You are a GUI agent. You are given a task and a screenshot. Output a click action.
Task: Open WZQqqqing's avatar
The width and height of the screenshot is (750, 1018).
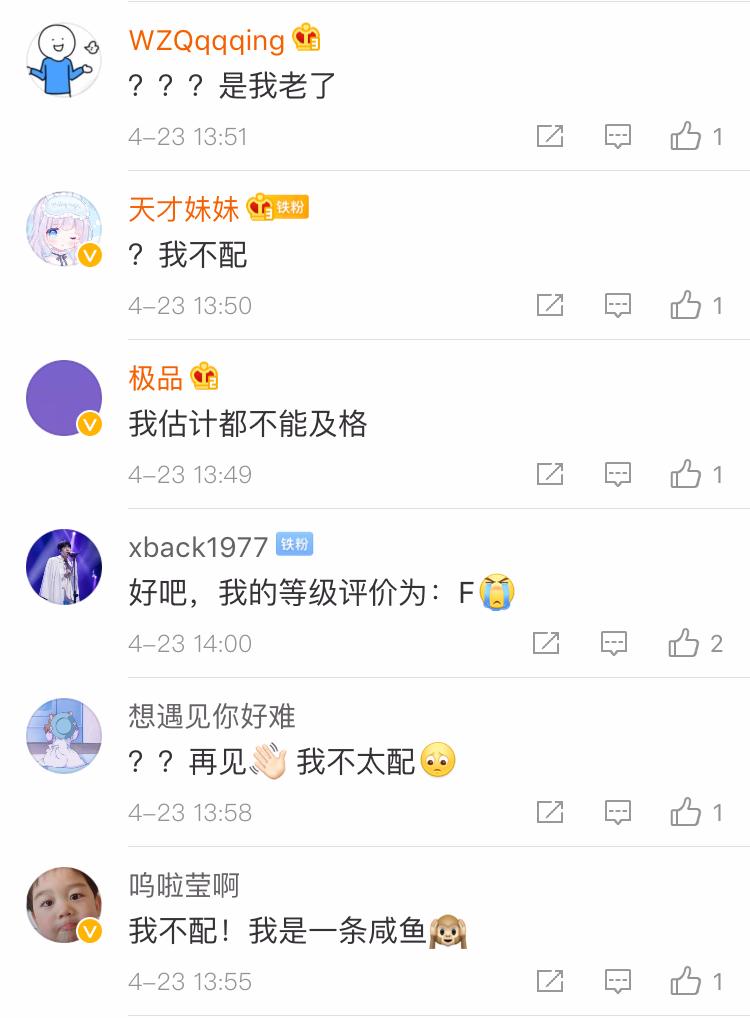(64, 60)
